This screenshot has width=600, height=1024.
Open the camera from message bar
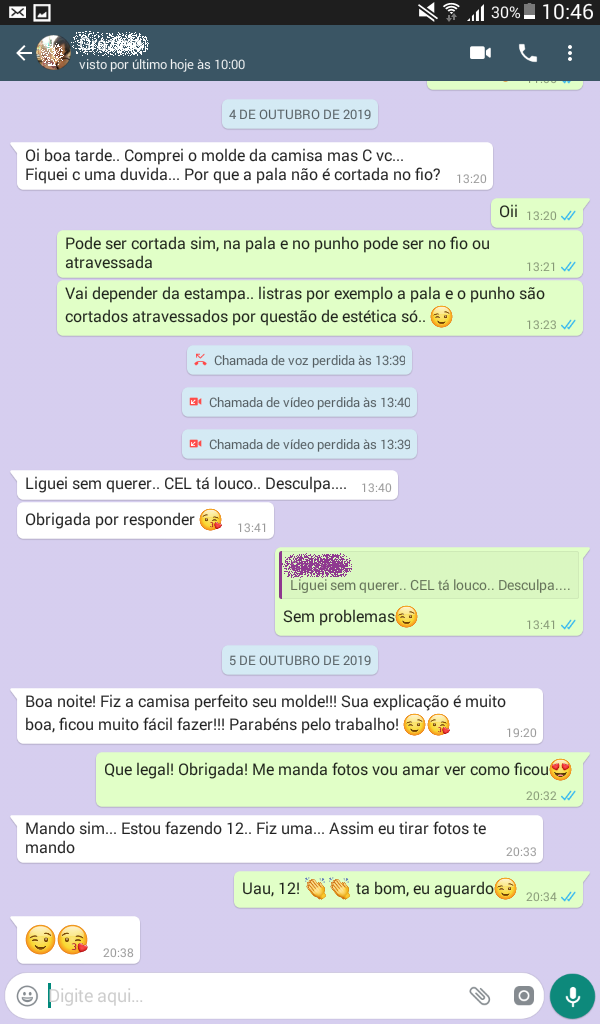522,996
